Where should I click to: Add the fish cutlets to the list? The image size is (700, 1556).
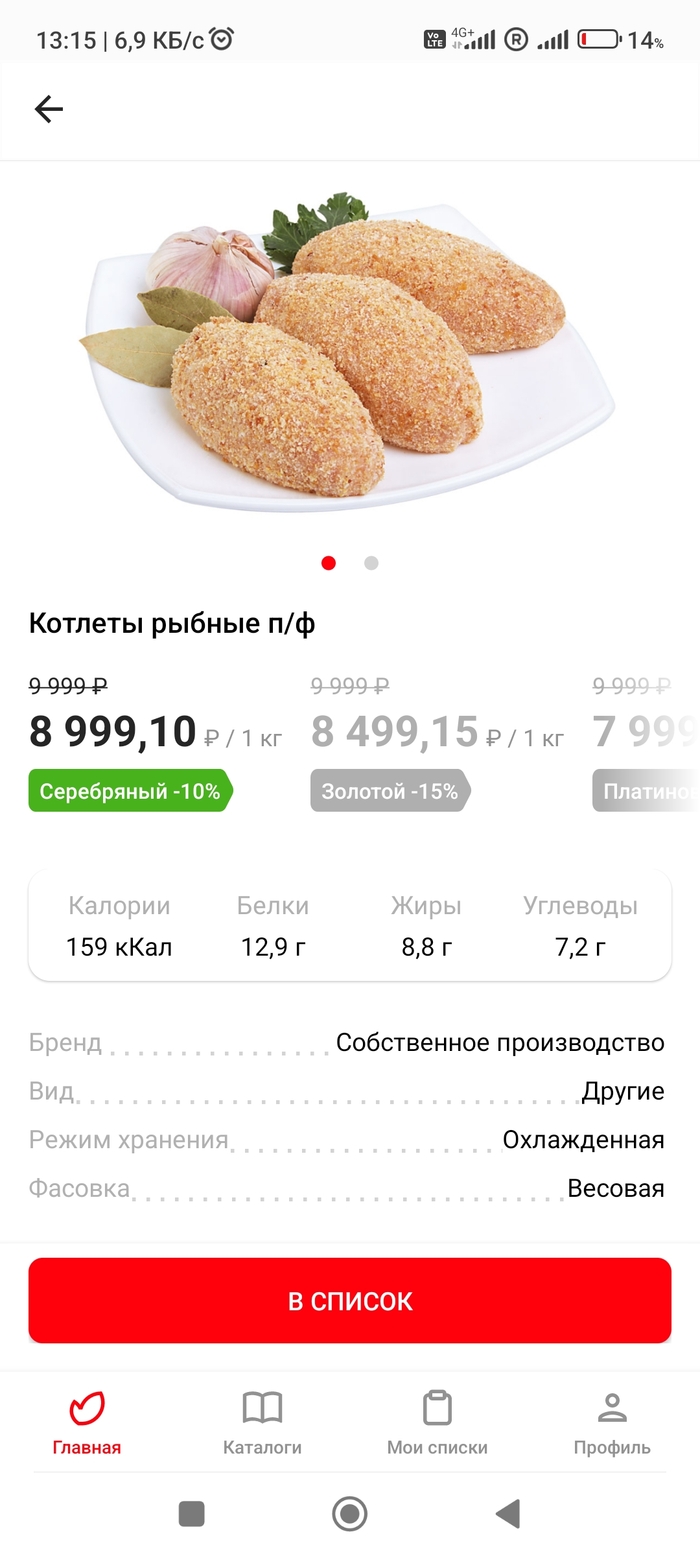[x=350, y=1300]
